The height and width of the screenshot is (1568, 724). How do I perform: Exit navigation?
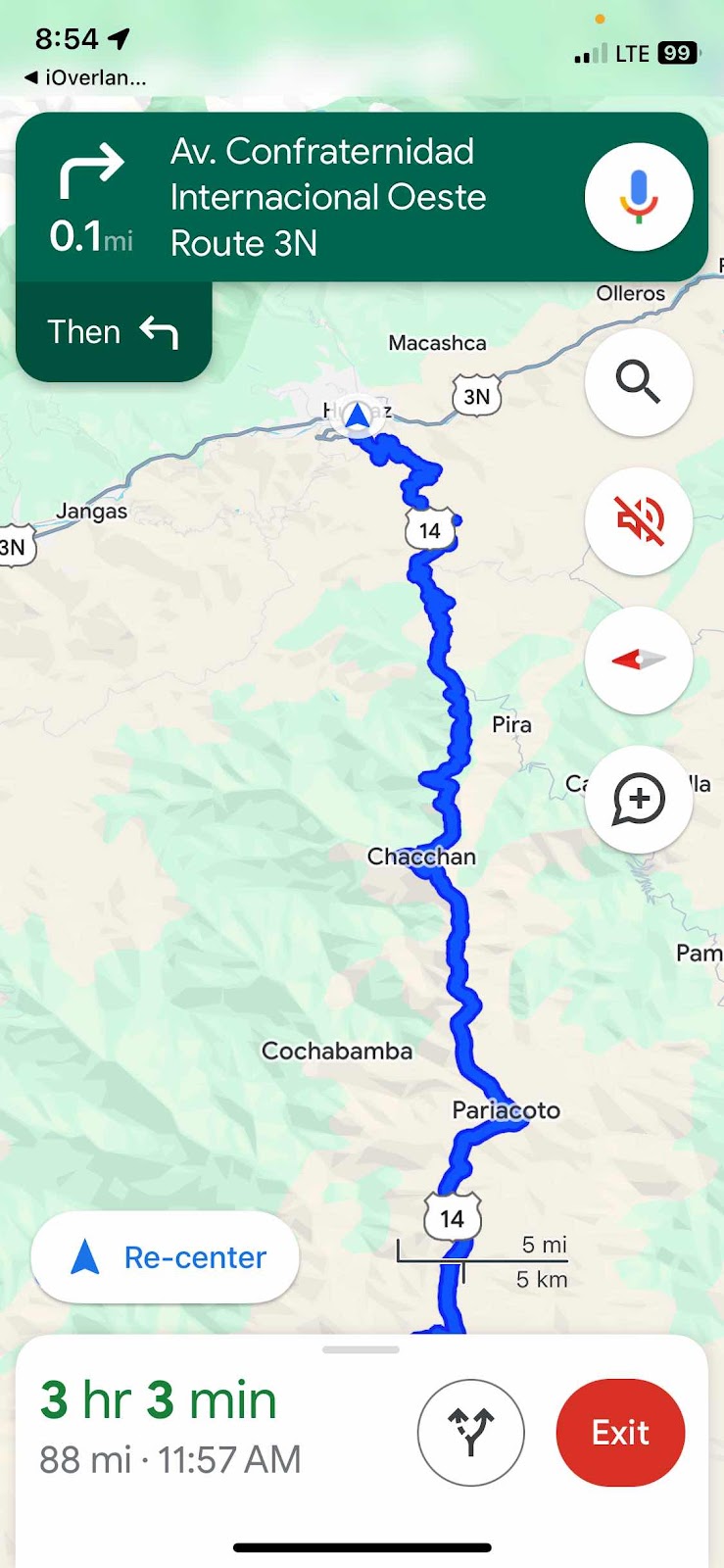point(620,1432)
